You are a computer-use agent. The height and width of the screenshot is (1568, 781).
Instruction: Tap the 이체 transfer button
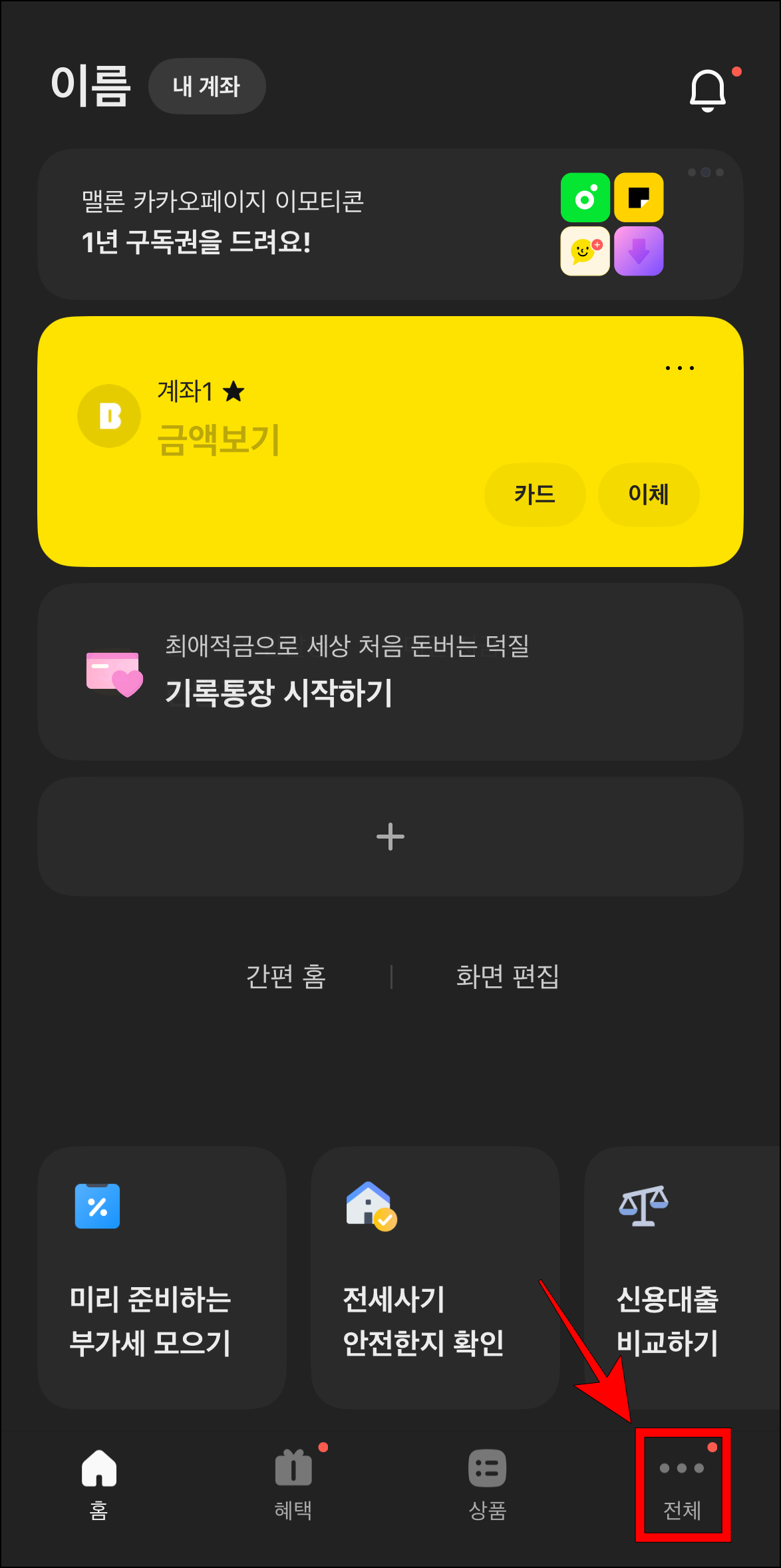[648, 494]
